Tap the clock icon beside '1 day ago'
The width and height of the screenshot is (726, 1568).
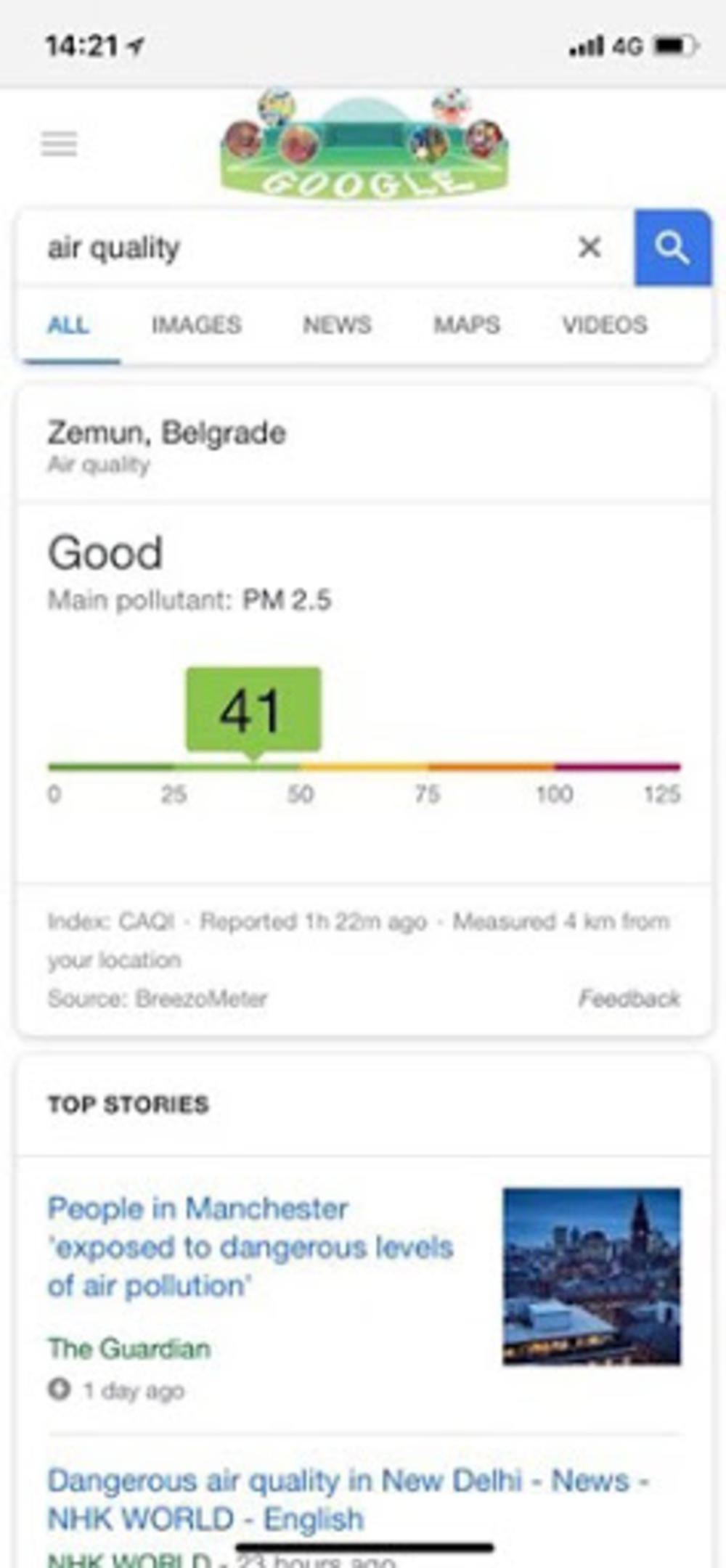58,1391
